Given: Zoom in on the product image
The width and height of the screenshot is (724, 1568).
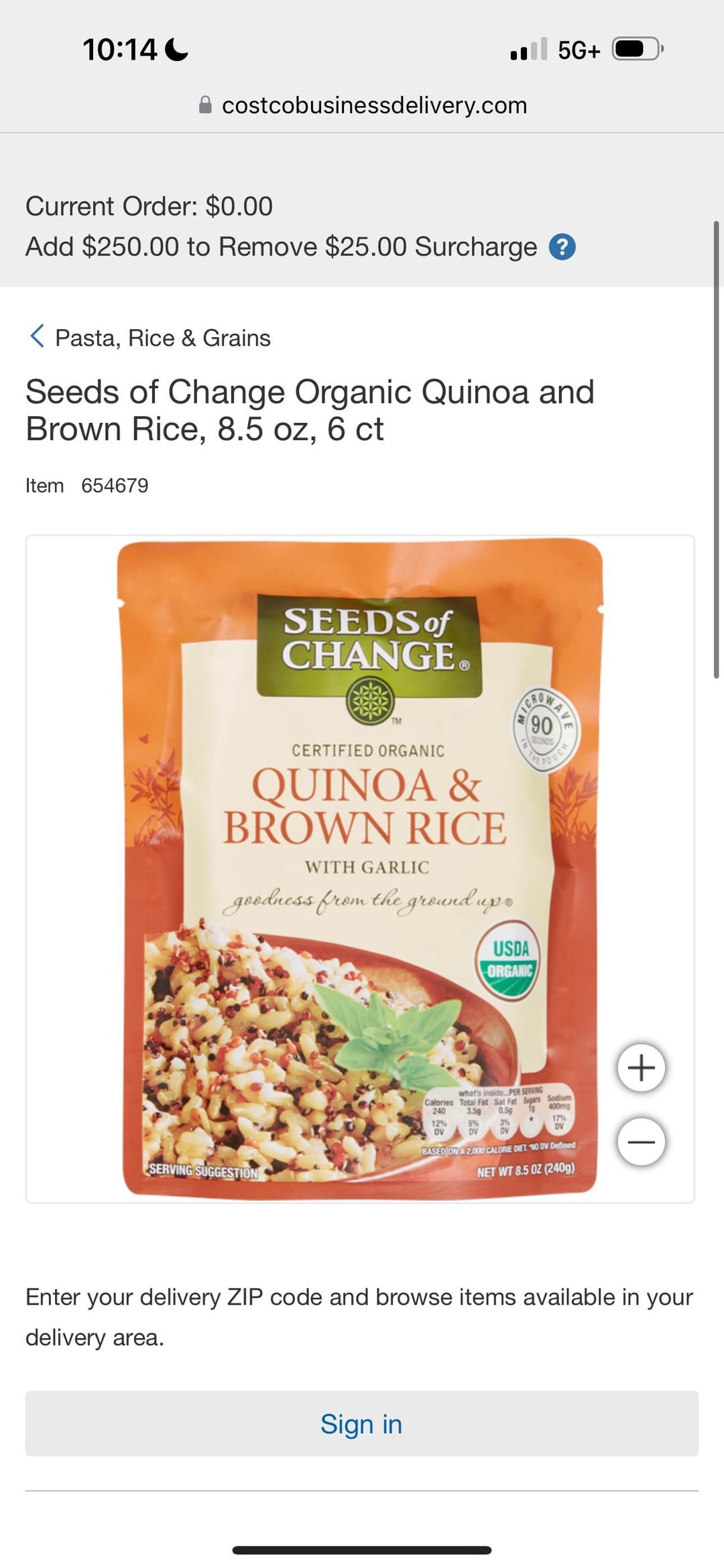Looking at the screenshot, I should tap(641, 1067).
